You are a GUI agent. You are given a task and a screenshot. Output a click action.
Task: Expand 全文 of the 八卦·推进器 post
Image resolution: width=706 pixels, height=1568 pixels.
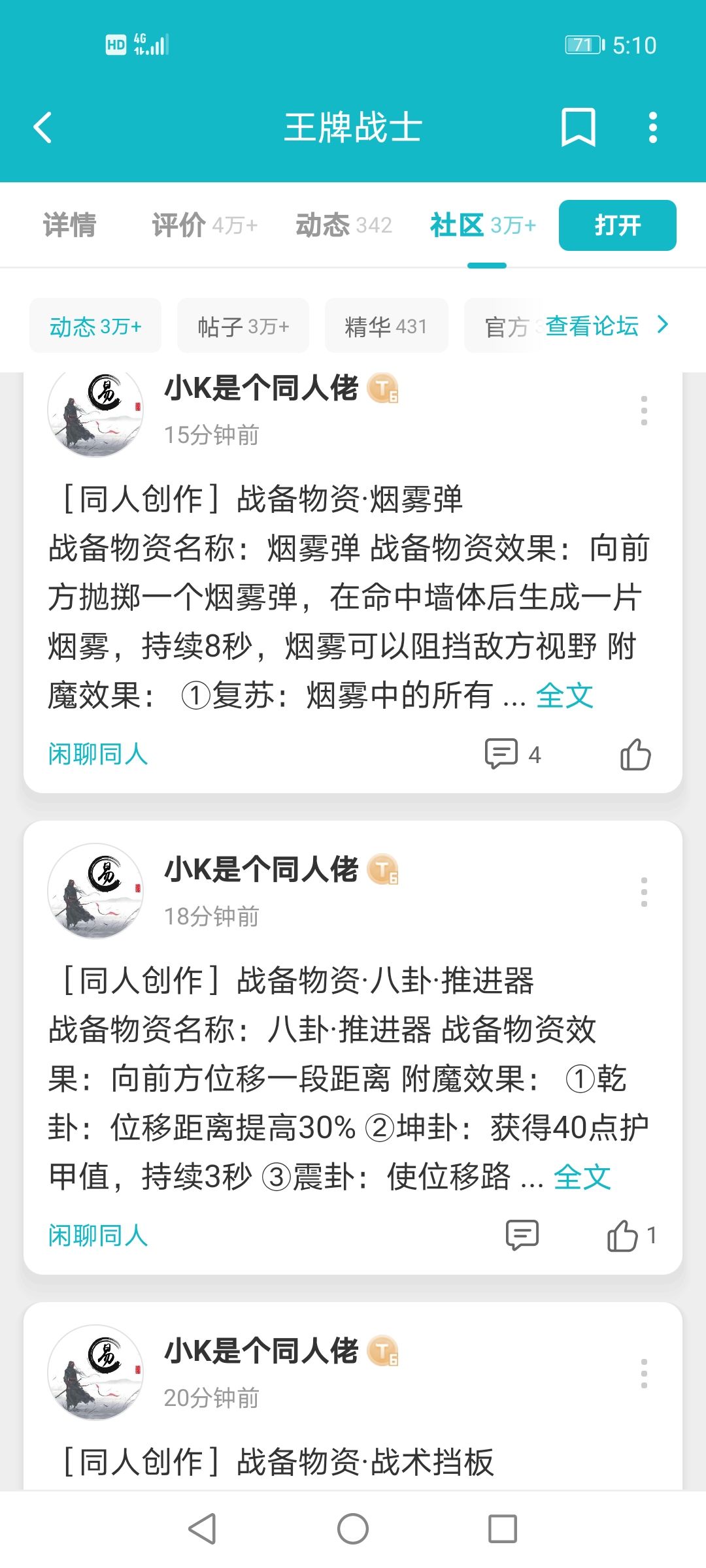(582, 1177)
